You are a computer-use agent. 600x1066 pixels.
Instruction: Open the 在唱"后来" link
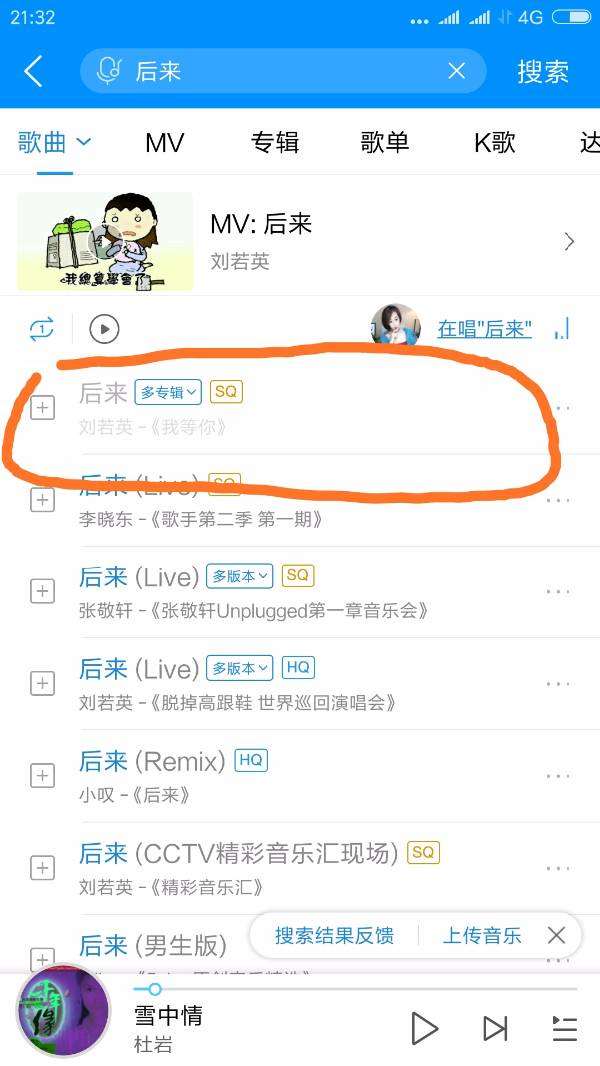click(484, 328)
